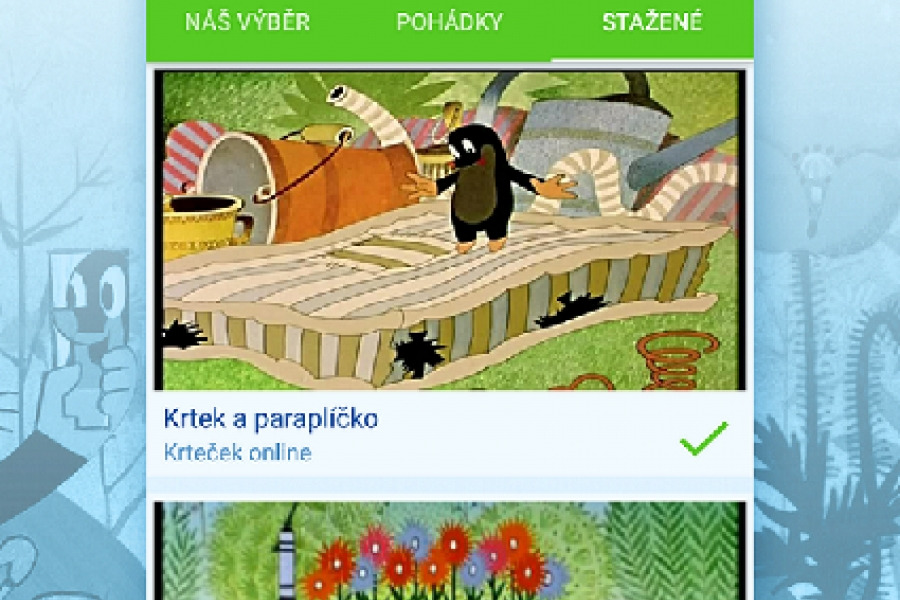The width and height of the screenshot is (900, 600).
Task: Tap the green downloaded checkmark
Action: (x=704, y=438)
